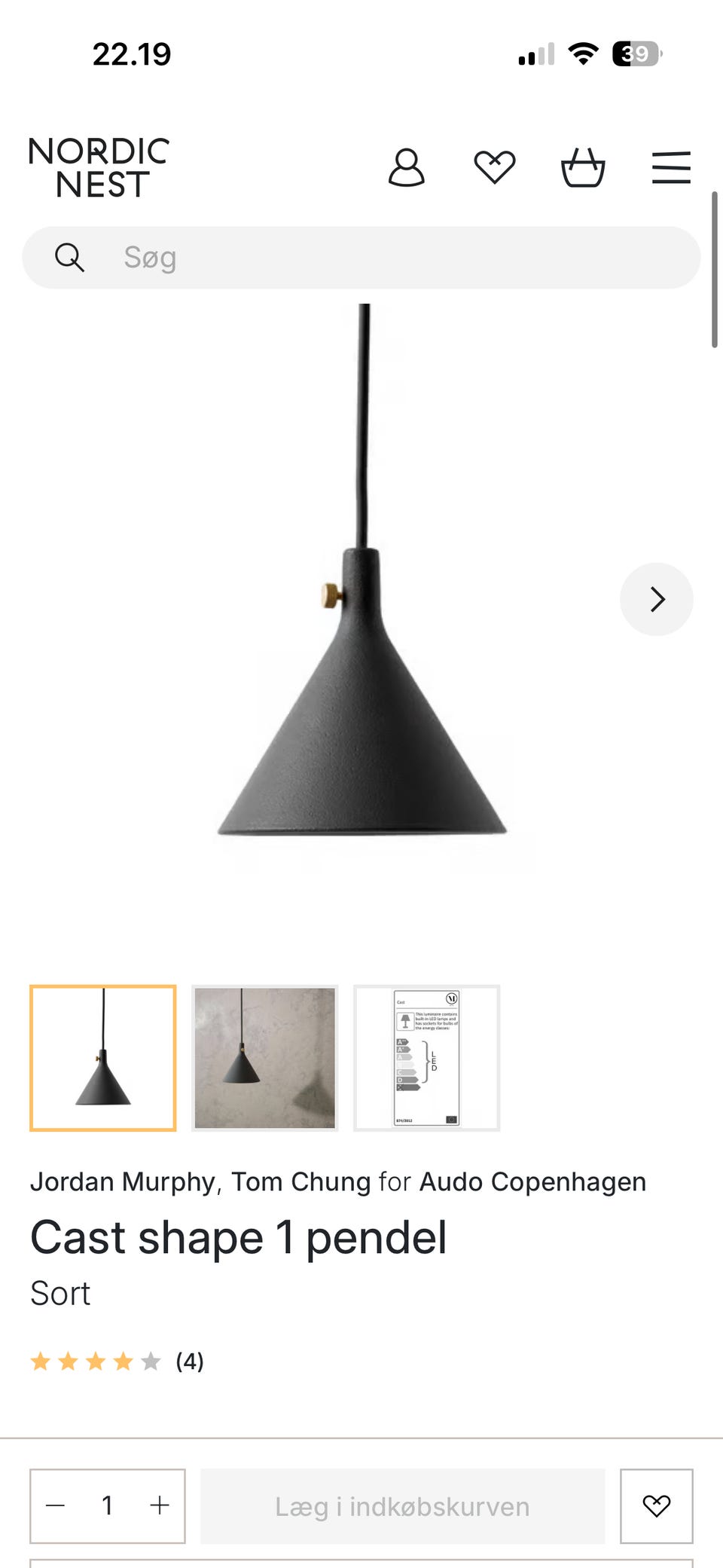Screen dimensions: 723x1568
Task: Open the wishlist heart icon in header
Action: click(496, 167)
